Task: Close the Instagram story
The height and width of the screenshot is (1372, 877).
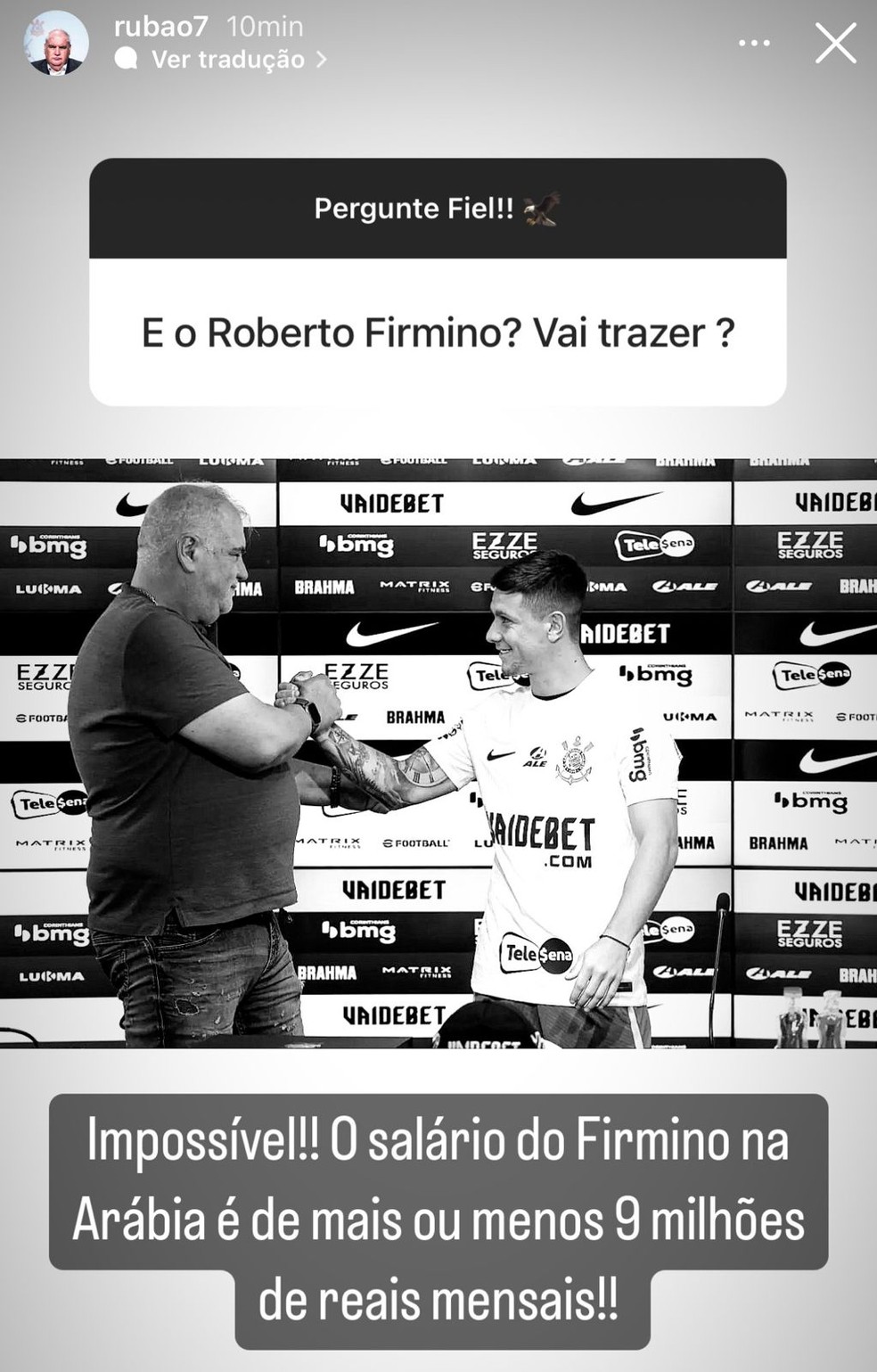Action: click(835, 41)
